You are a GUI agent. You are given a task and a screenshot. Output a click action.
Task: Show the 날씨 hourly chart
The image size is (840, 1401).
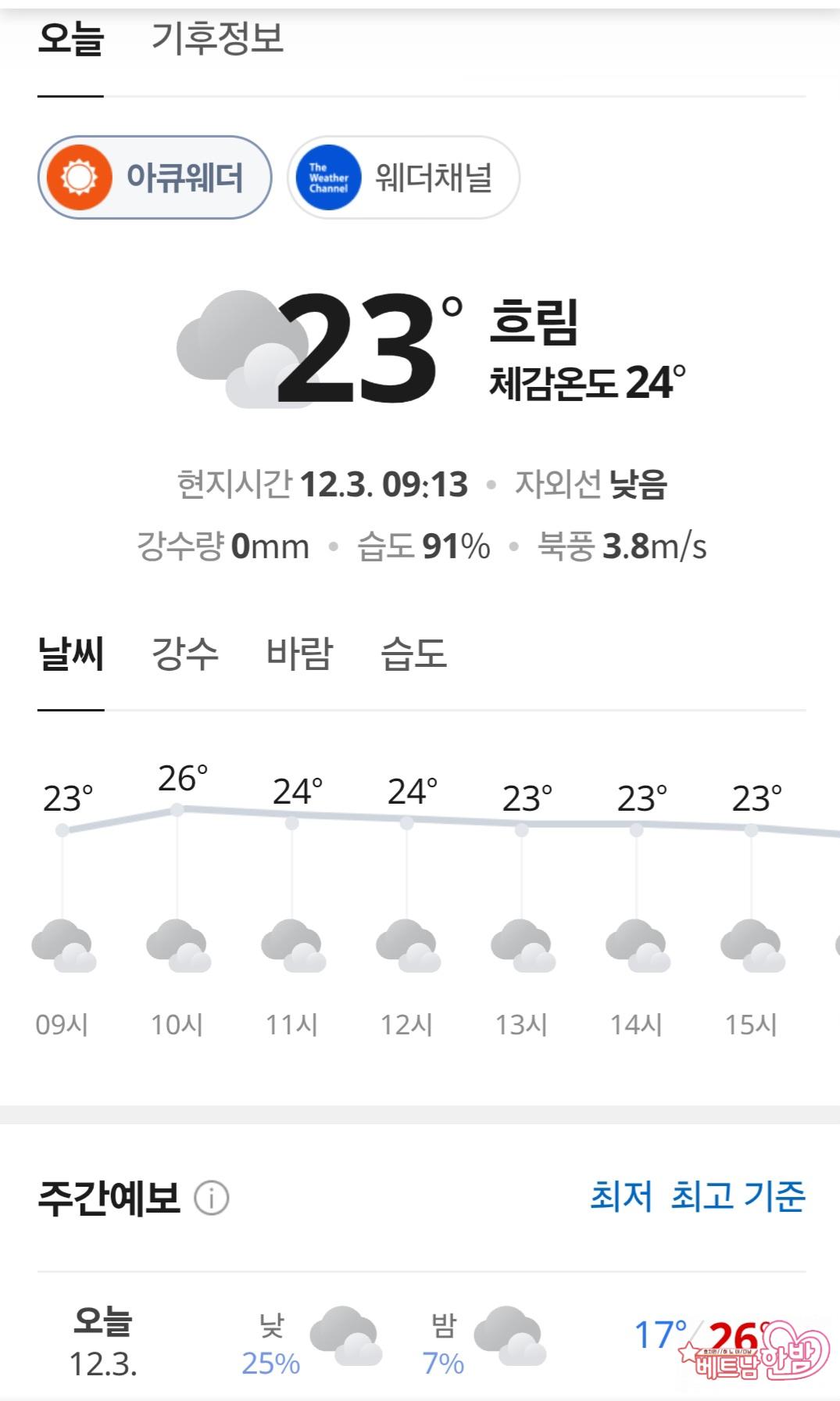click(70, 654)
